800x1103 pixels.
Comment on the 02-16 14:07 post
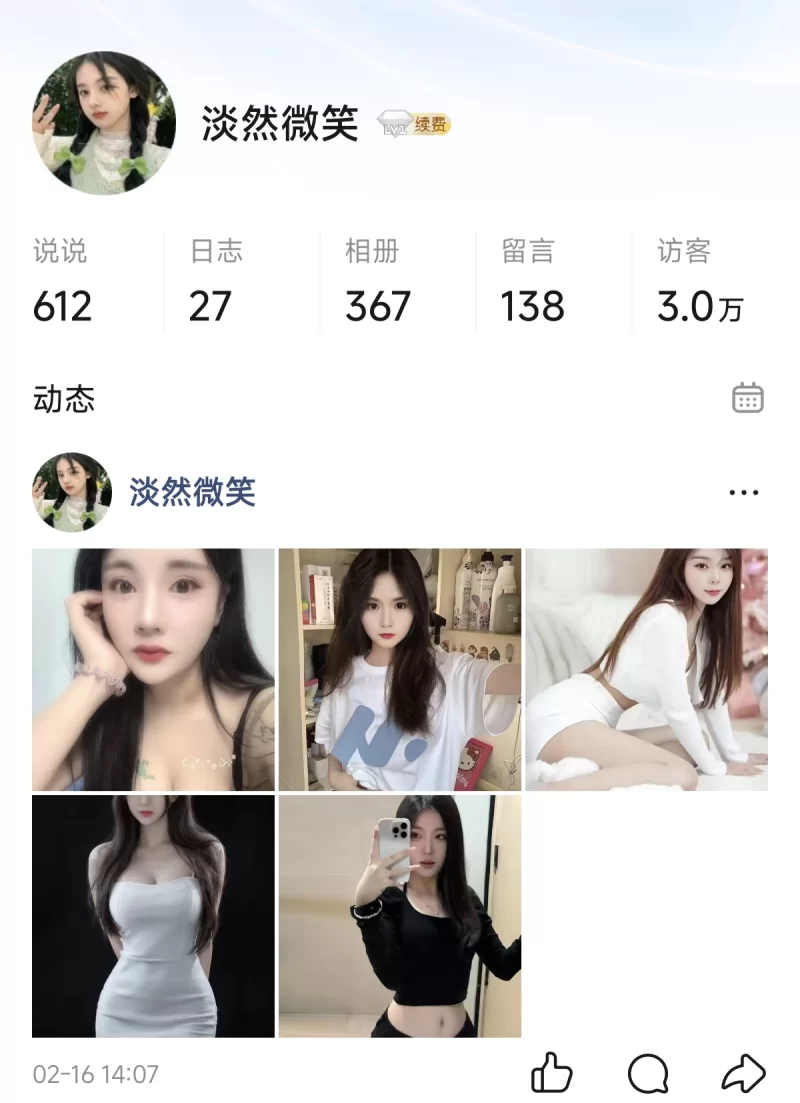(x=647, y=1075)
